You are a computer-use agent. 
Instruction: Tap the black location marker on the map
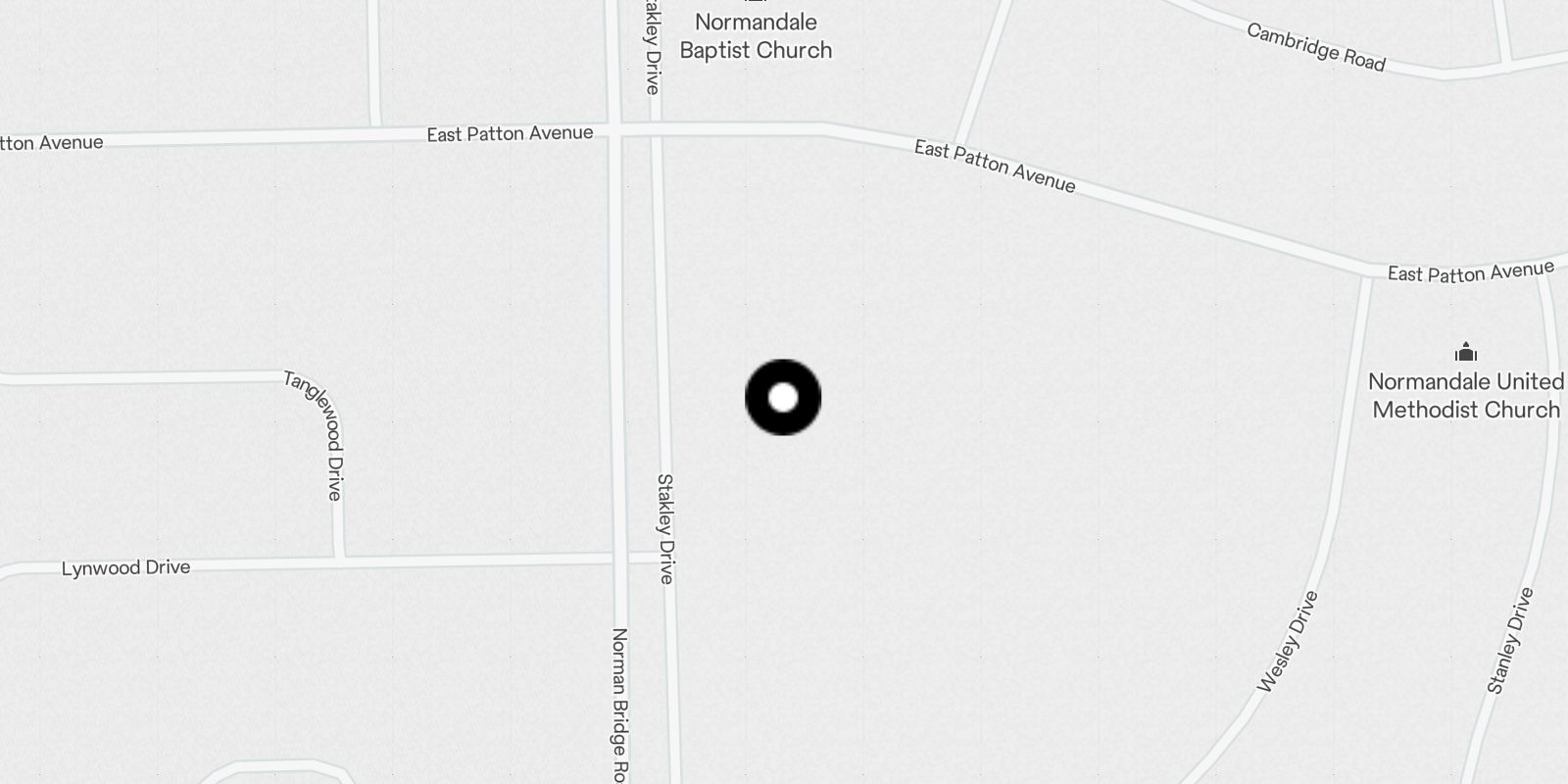(783, 397)
